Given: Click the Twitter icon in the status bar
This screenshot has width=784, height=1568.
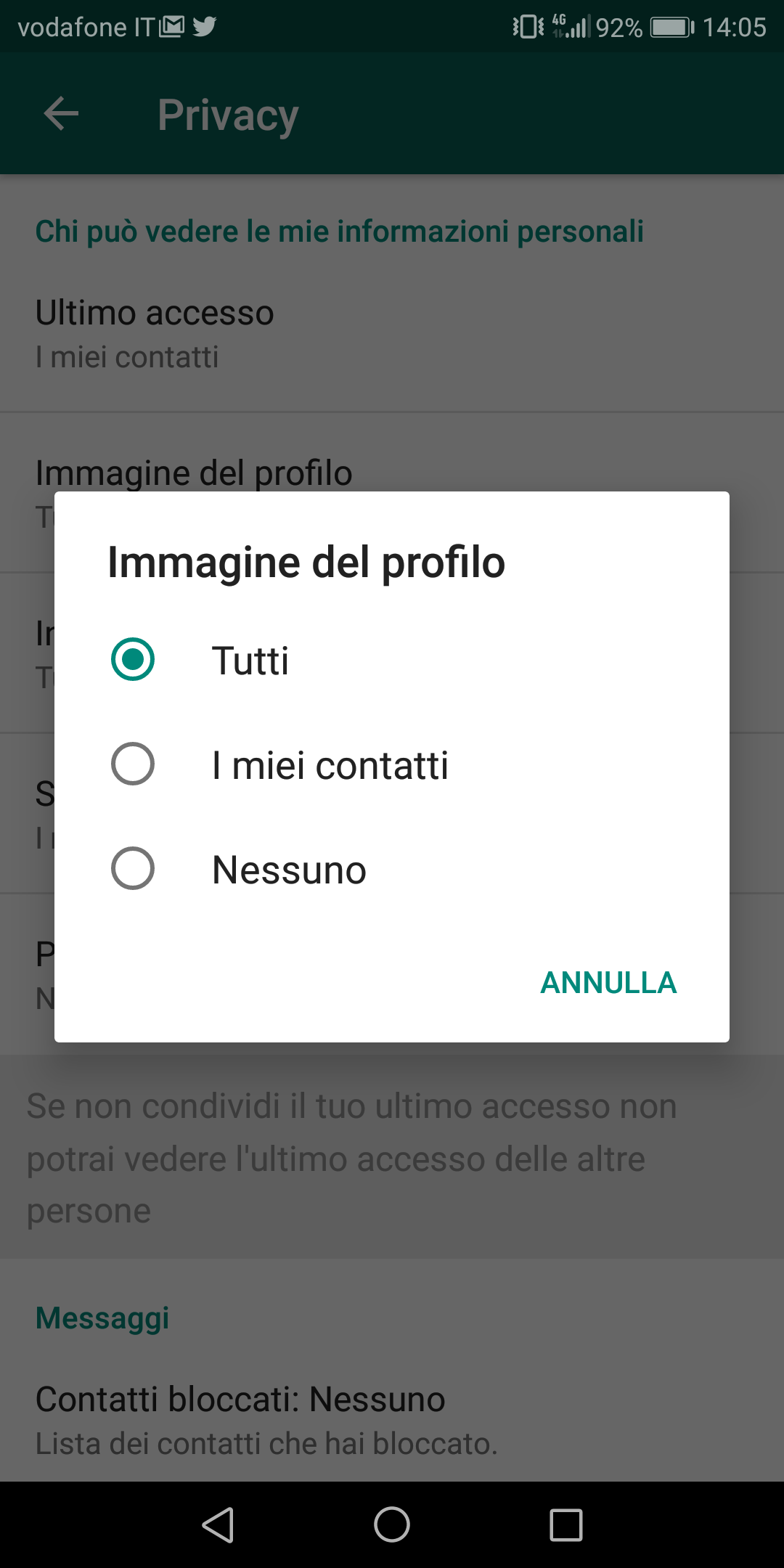Looking at the screenshot, I should (x=205, y=26).
